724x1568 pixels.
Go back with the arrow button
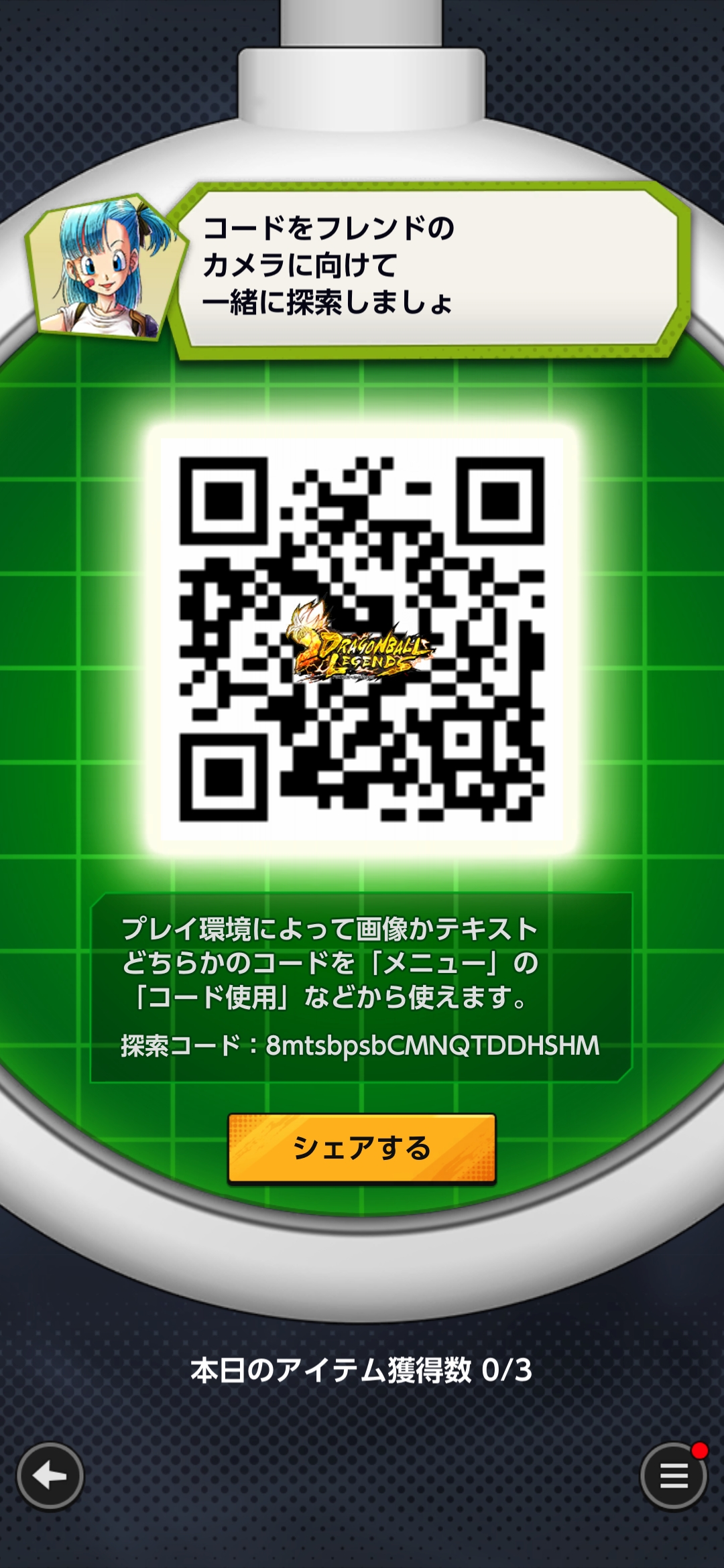point(50,1476)
